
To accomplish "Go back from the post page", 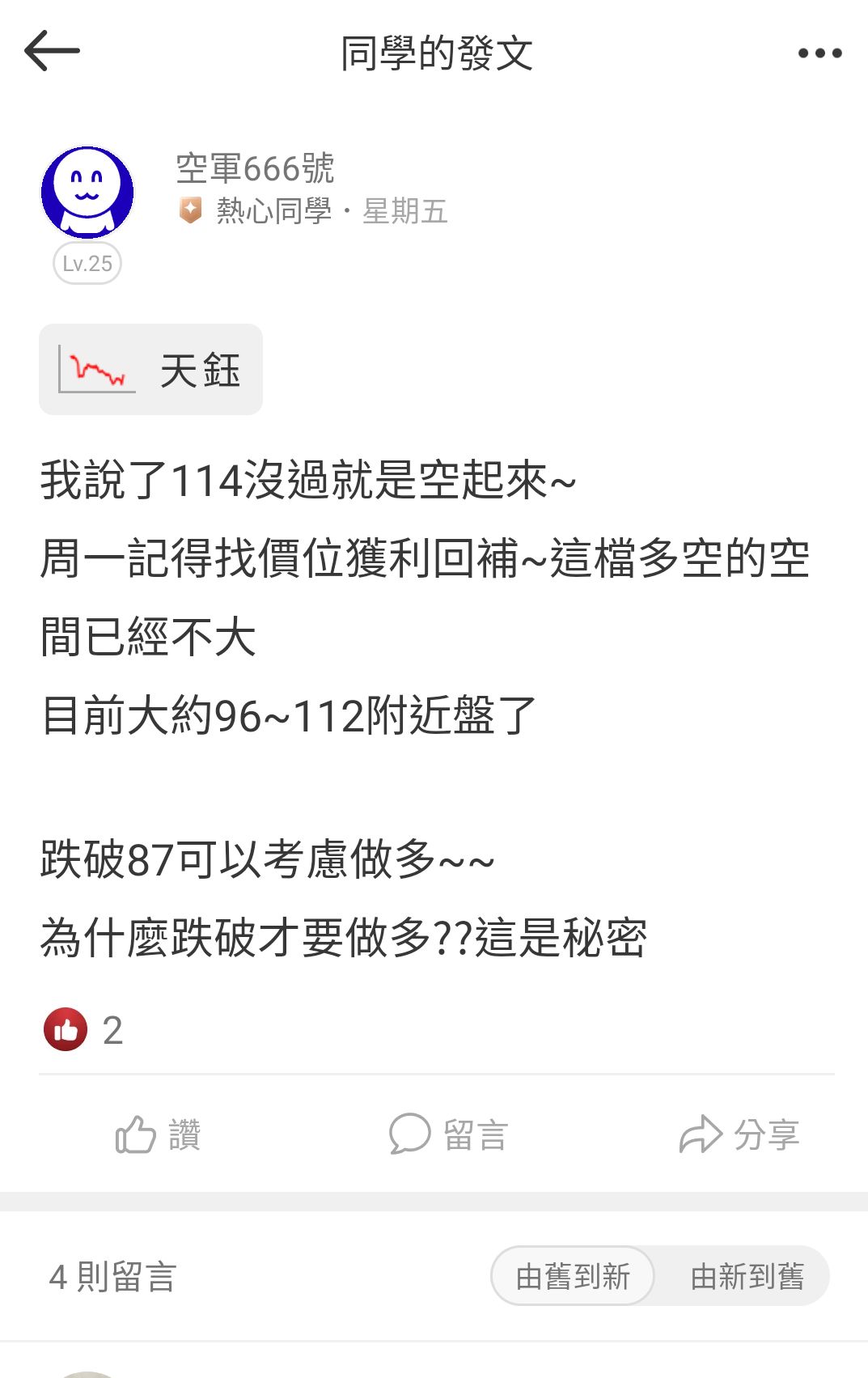I will click(x=53, y=52).
